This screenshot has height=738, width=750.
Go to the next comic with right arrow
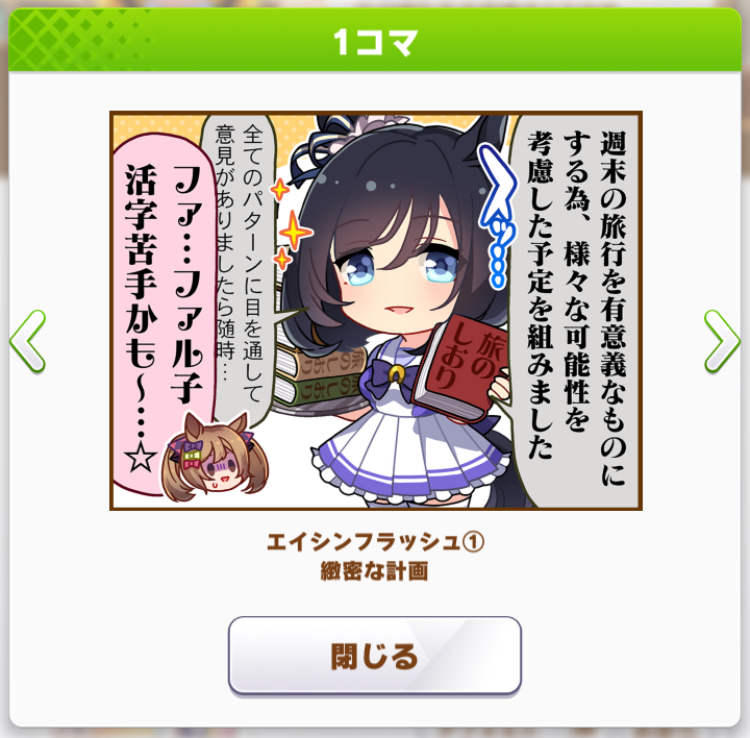[x=722, y=341]
